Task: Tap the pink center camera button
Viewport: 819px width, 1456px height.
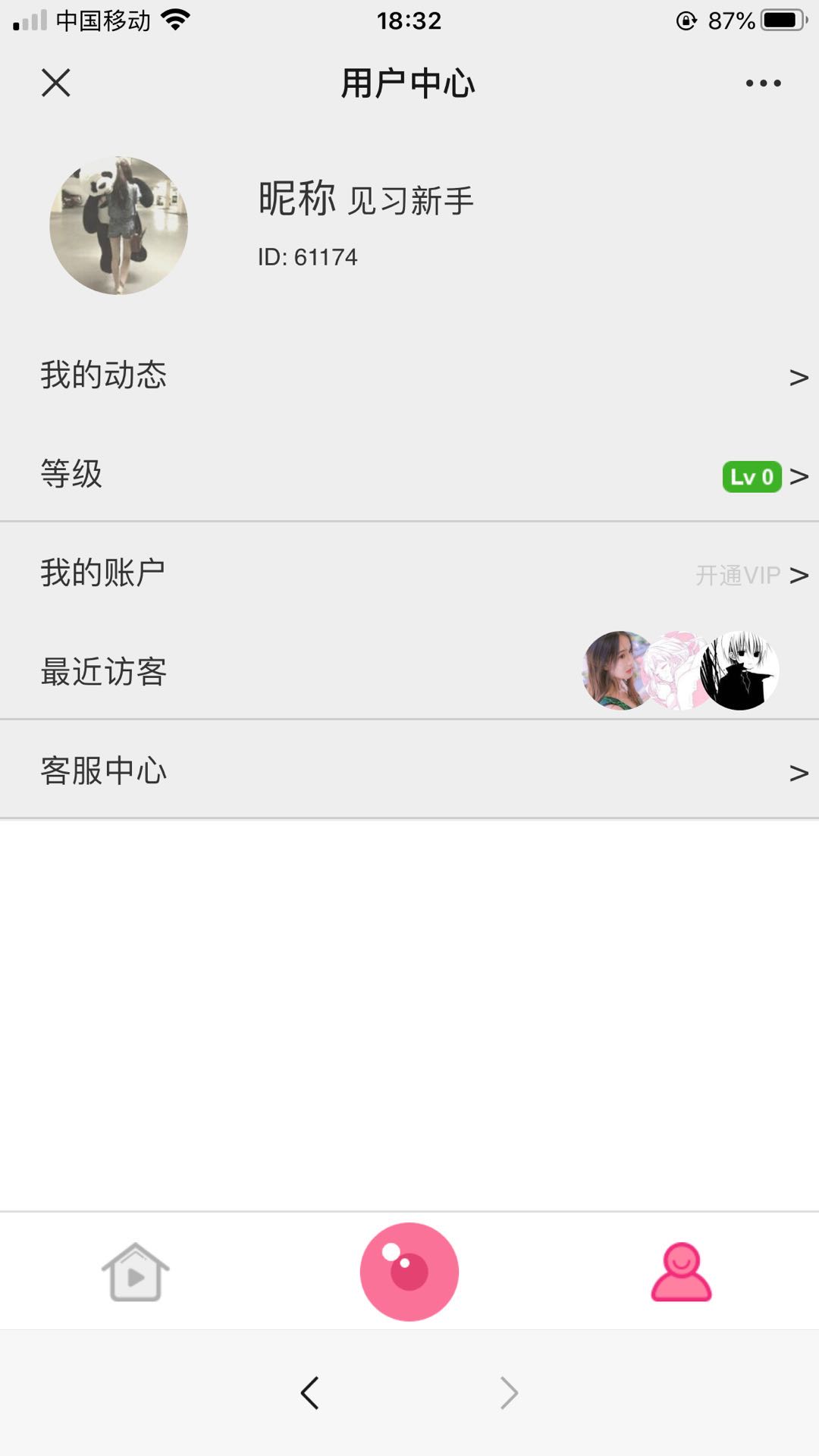Action: tap(409, 1272)
